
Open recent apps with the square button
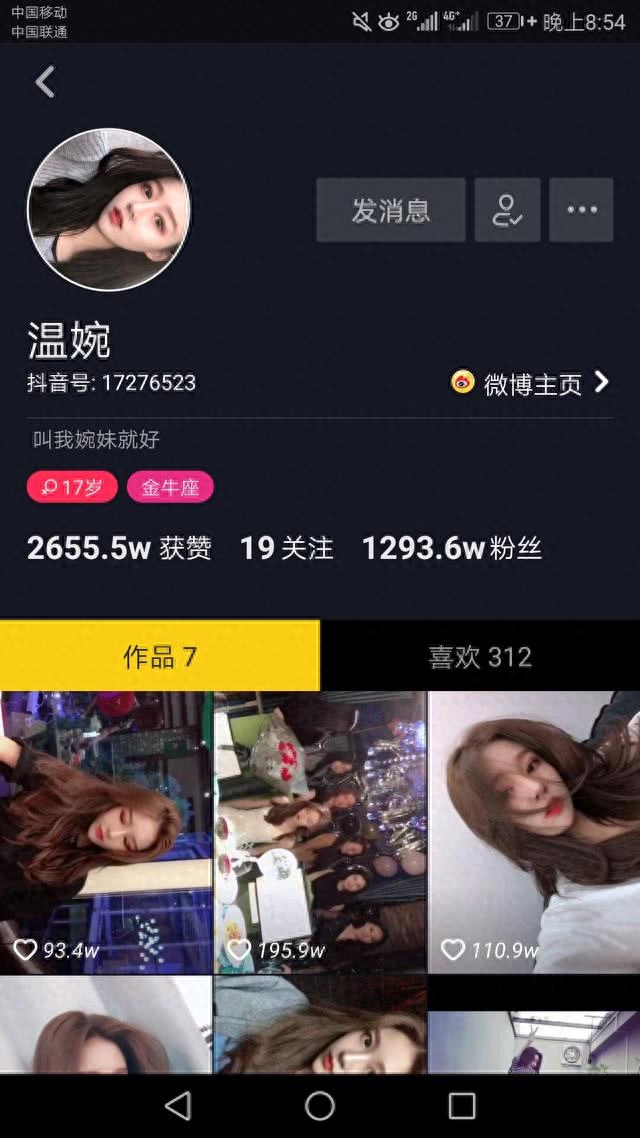coord(462,1105)
